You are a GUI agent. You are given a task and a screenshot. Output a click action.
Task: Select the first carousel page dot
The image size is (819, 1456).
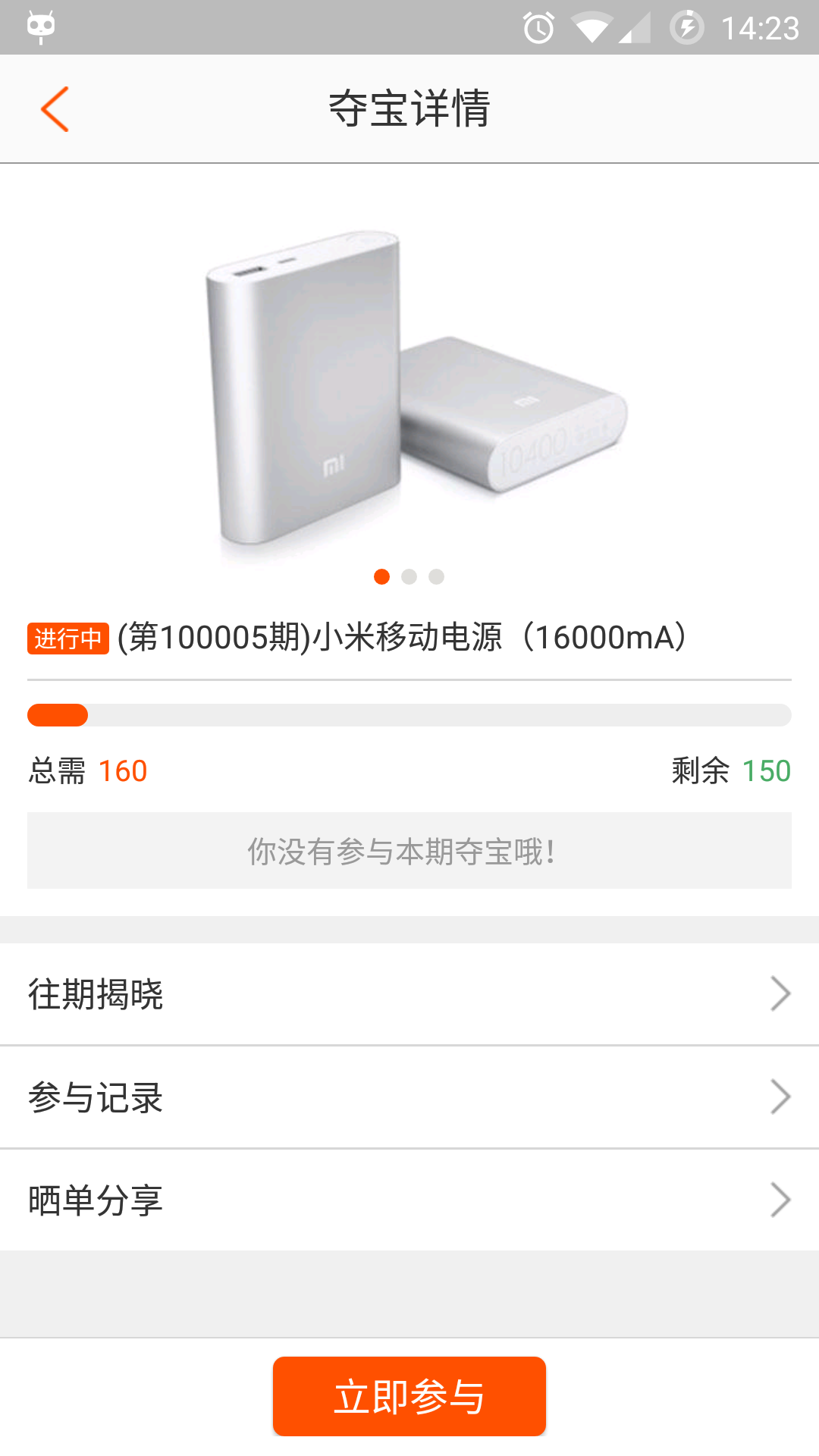coord(382,576)
